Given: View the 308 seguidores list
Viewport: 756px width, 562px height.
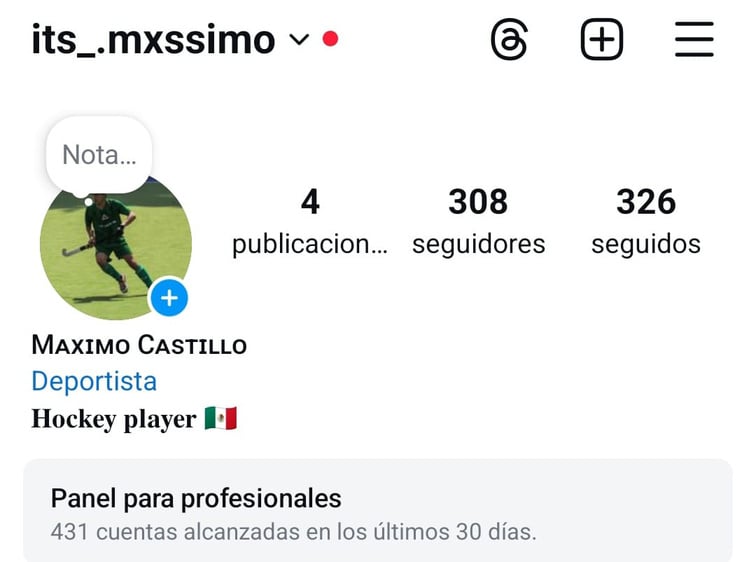Looking at the screenshot, I should pos(478,222).
